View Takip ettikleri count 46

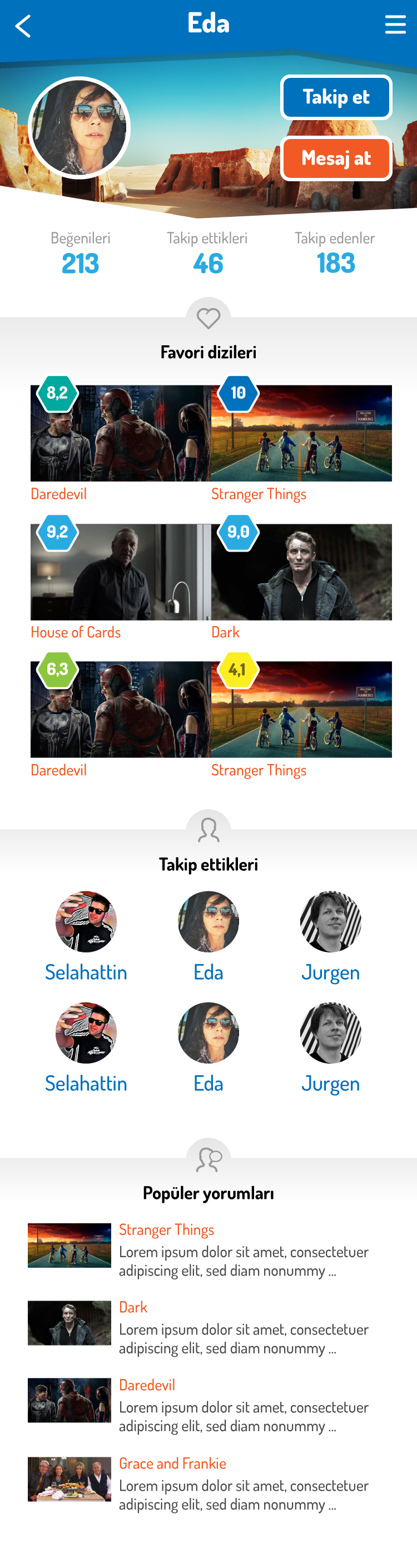pyautogui.click(x=207, y=264)
